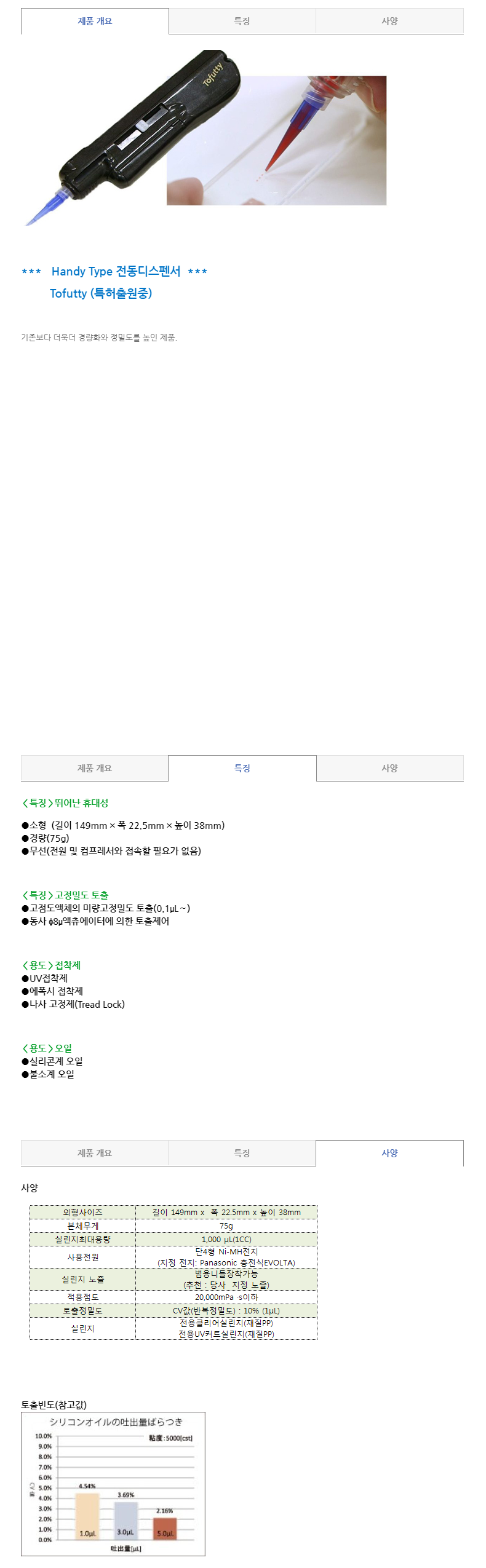Select 제품 개요 tab above the 뛰어난 휴대성 heading
Screen dimensions: 486x1568
coord(95,768)
